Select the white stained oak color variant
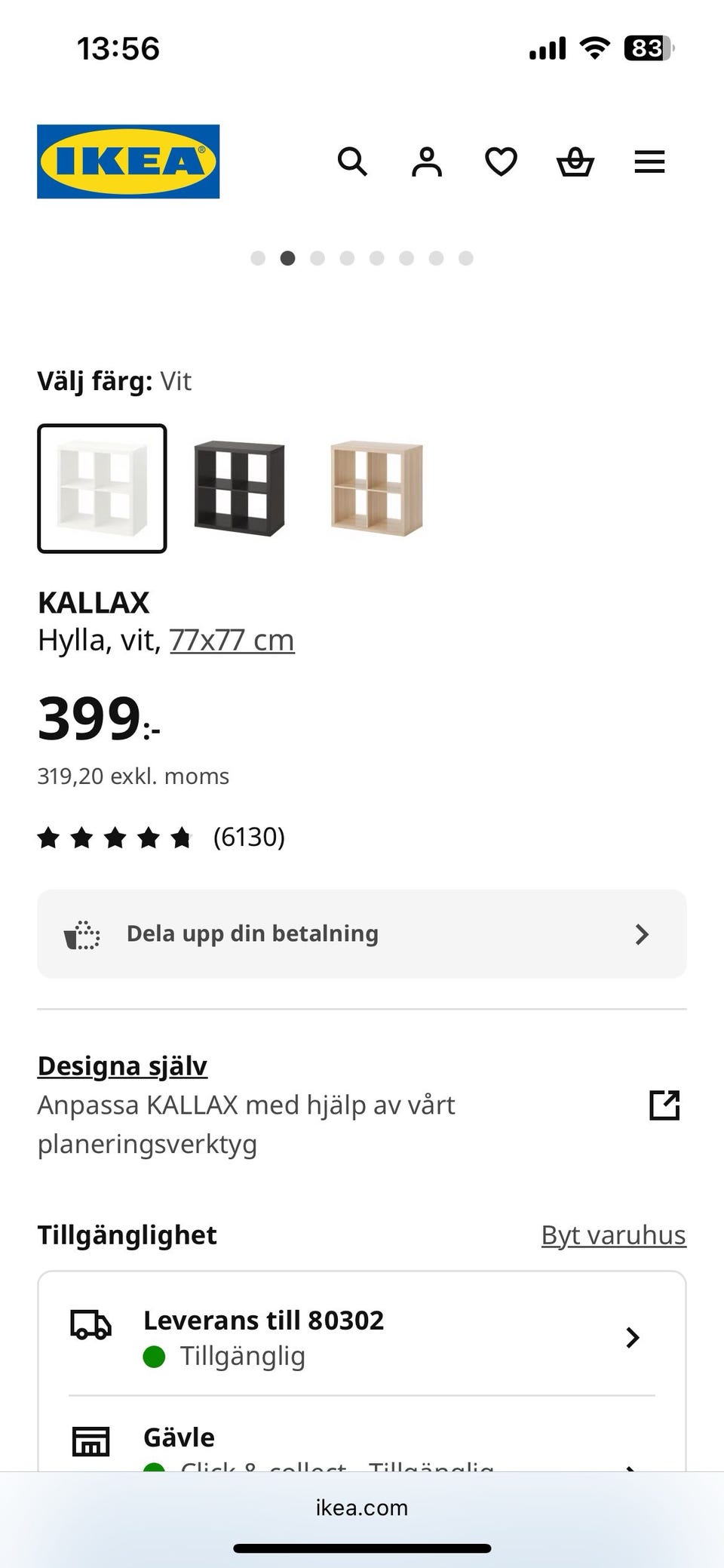724x1568 pixels. (x=376, y=487)
